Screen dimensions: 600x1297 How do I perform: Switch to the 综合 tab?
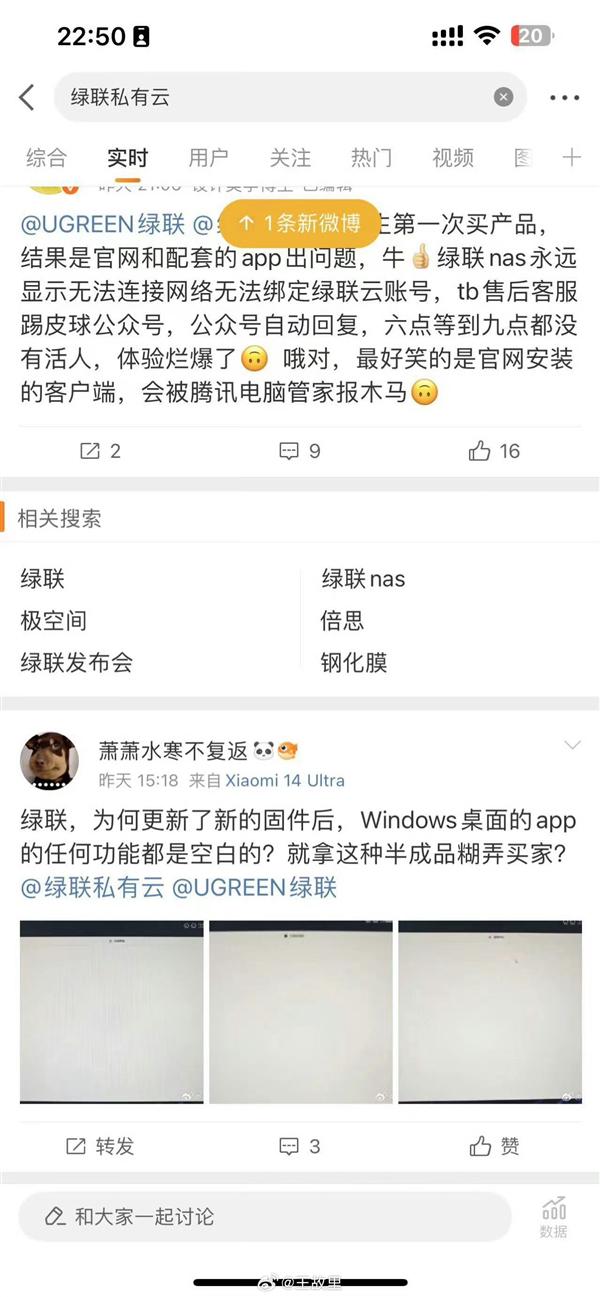46,157
